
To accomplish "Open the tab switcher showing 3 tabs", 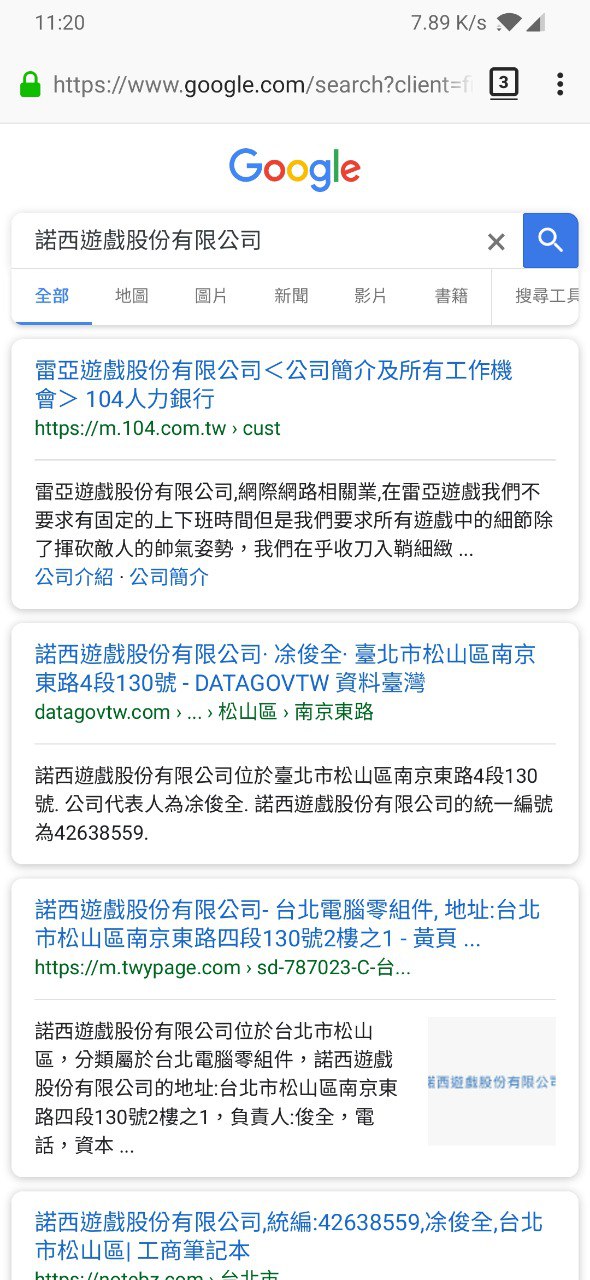I will [504, 84].
